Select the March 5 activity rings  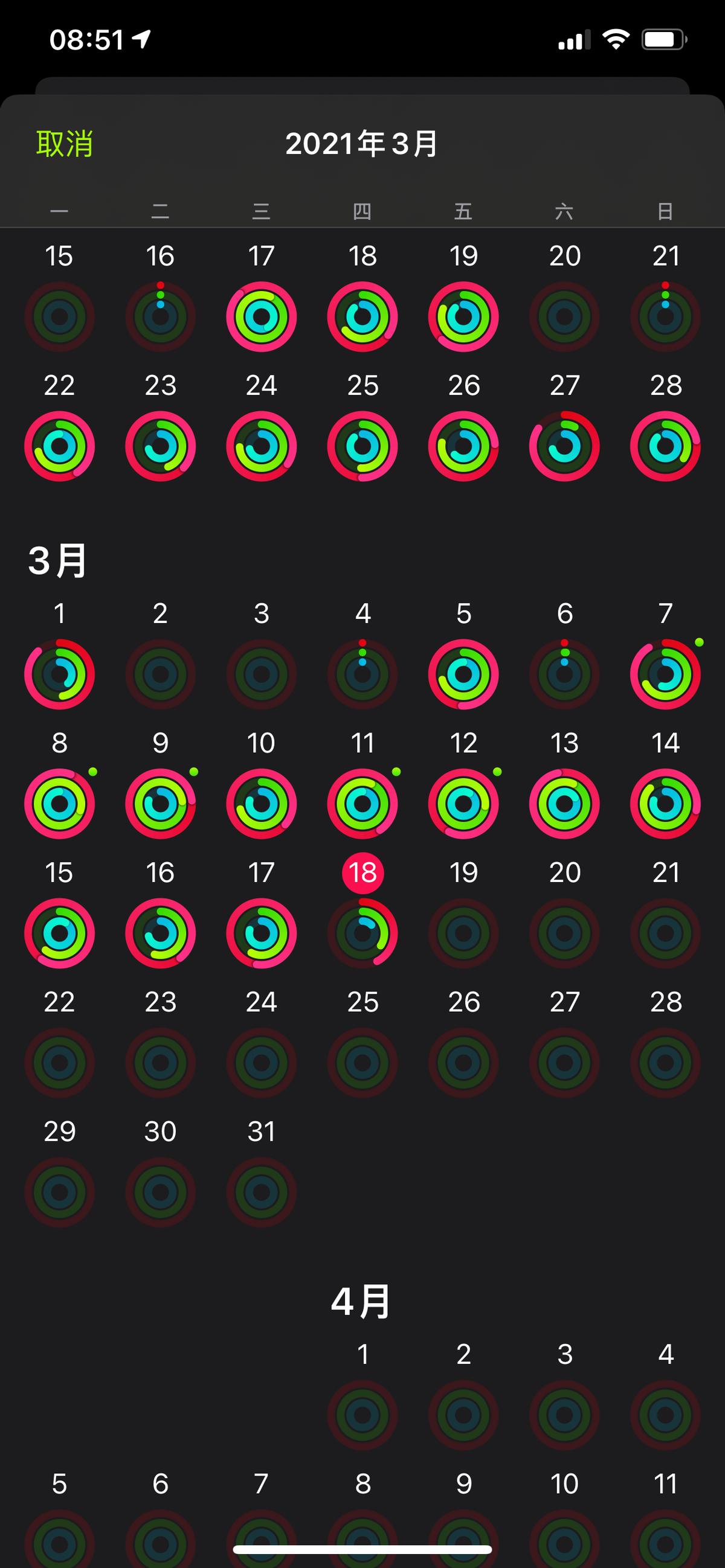[x=463, y=673]
